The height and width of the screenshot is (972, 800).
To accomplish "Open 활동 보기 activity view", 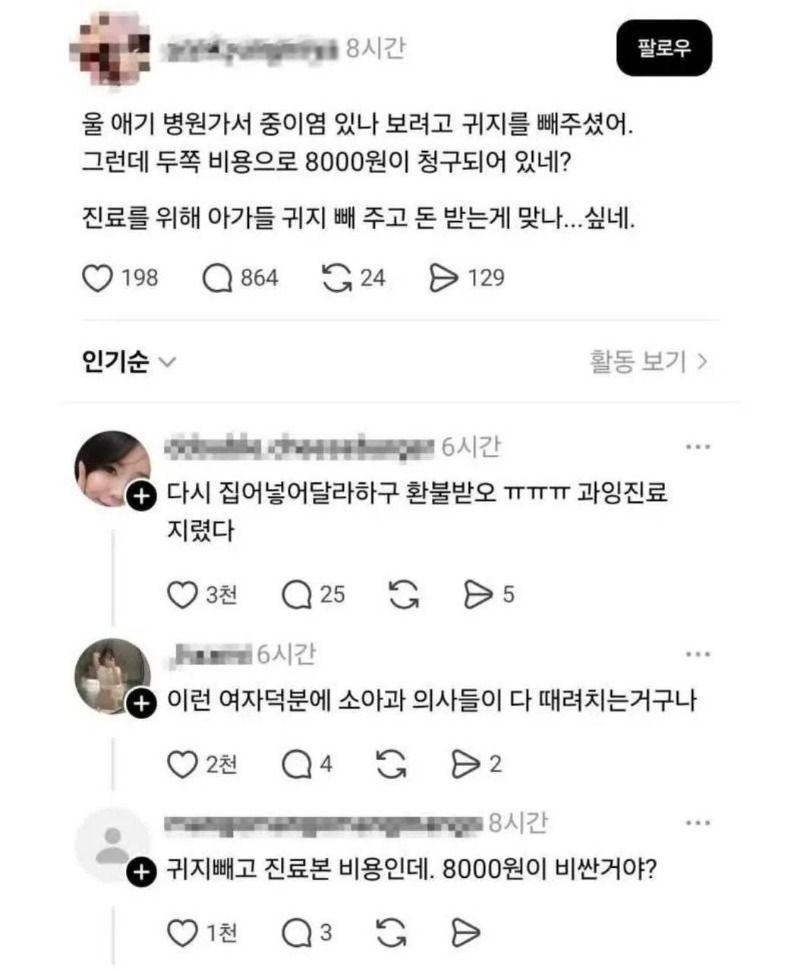I will coord(648,362).
